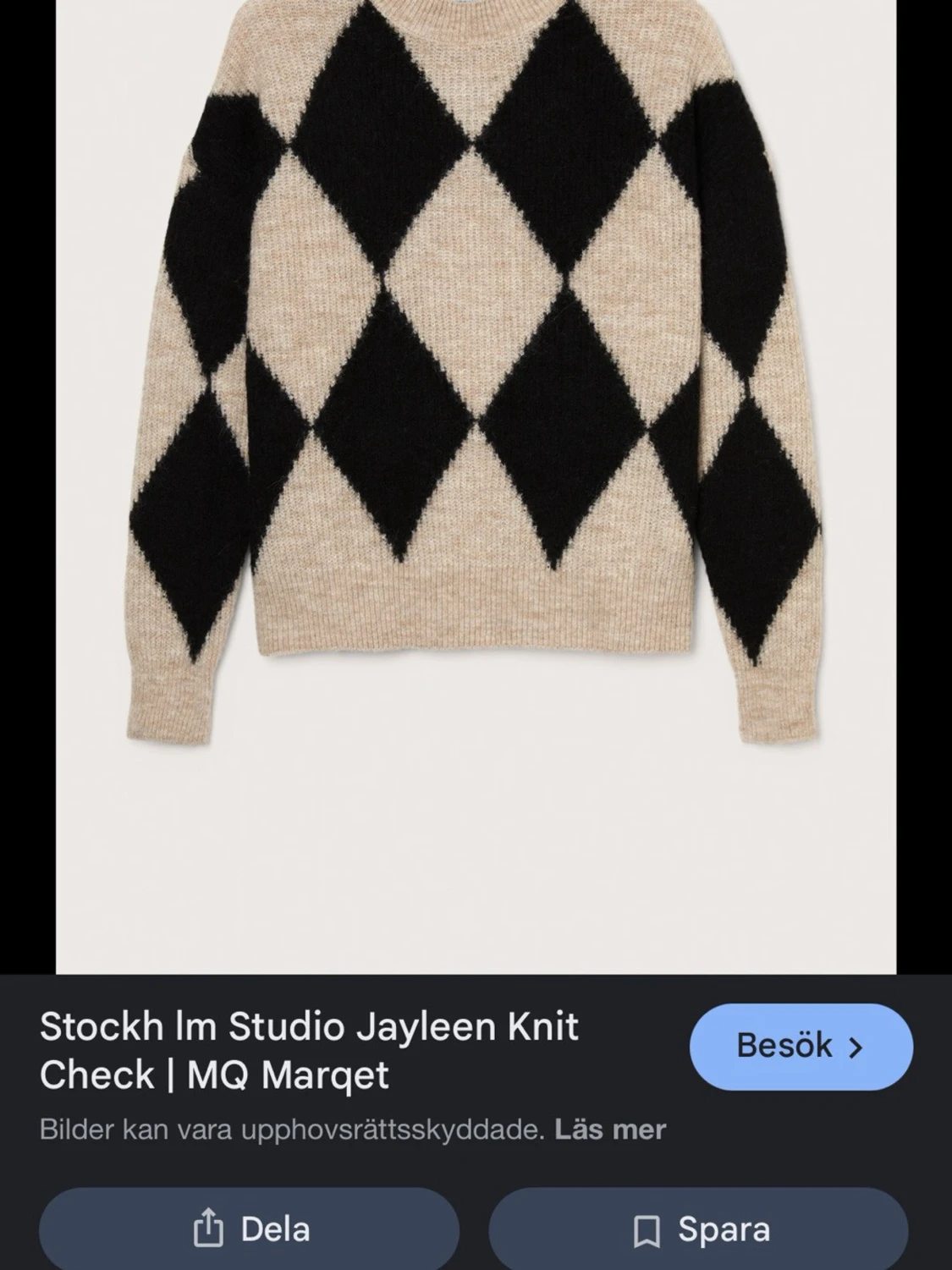This screenshot has height=1270, width=952.
Task: Save the image with Spara
Action: pyautogui.click(x=699, y=1229)
